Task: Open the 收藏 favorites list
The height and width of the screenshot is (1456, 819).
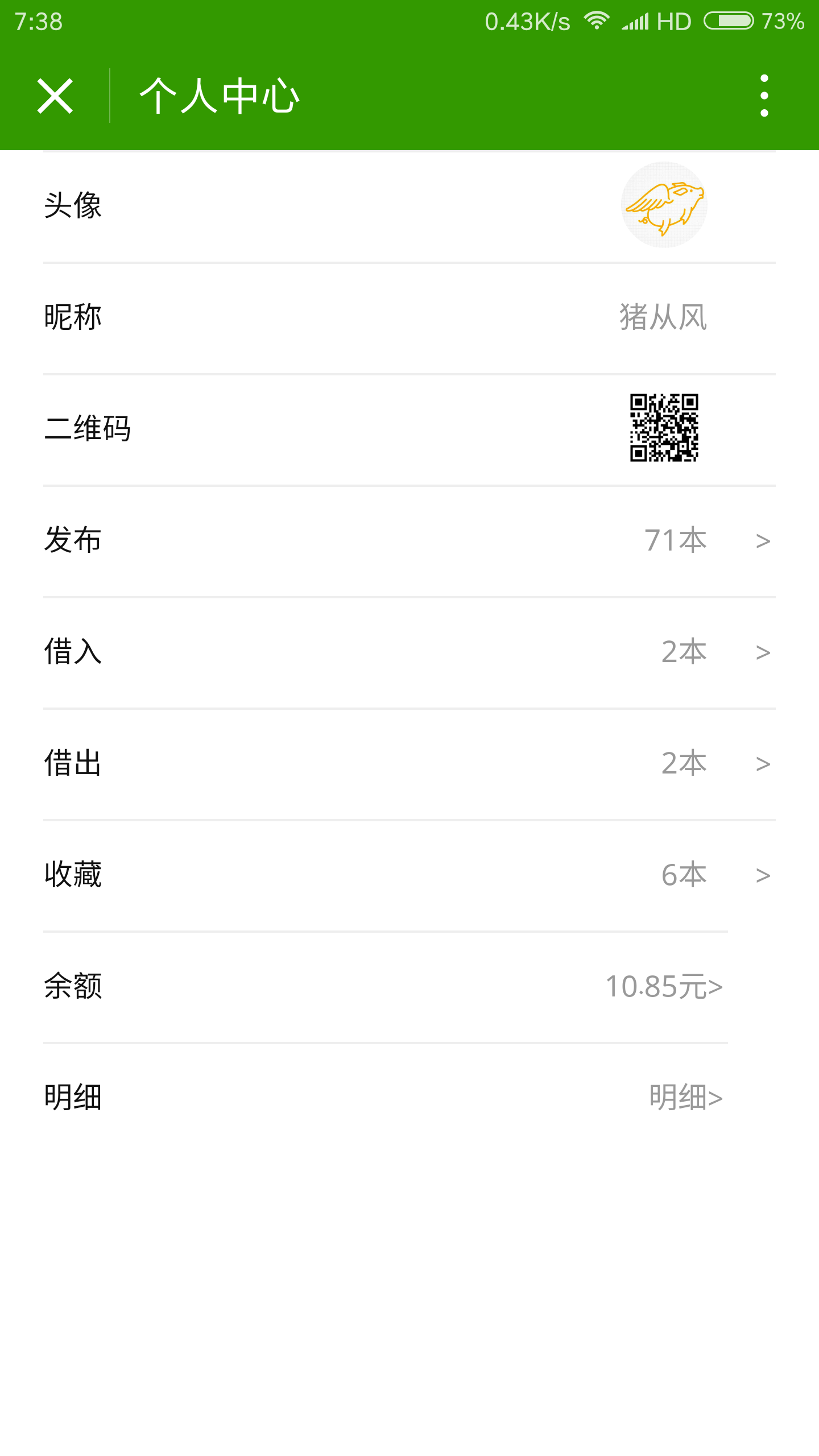Action: point(409,874)
